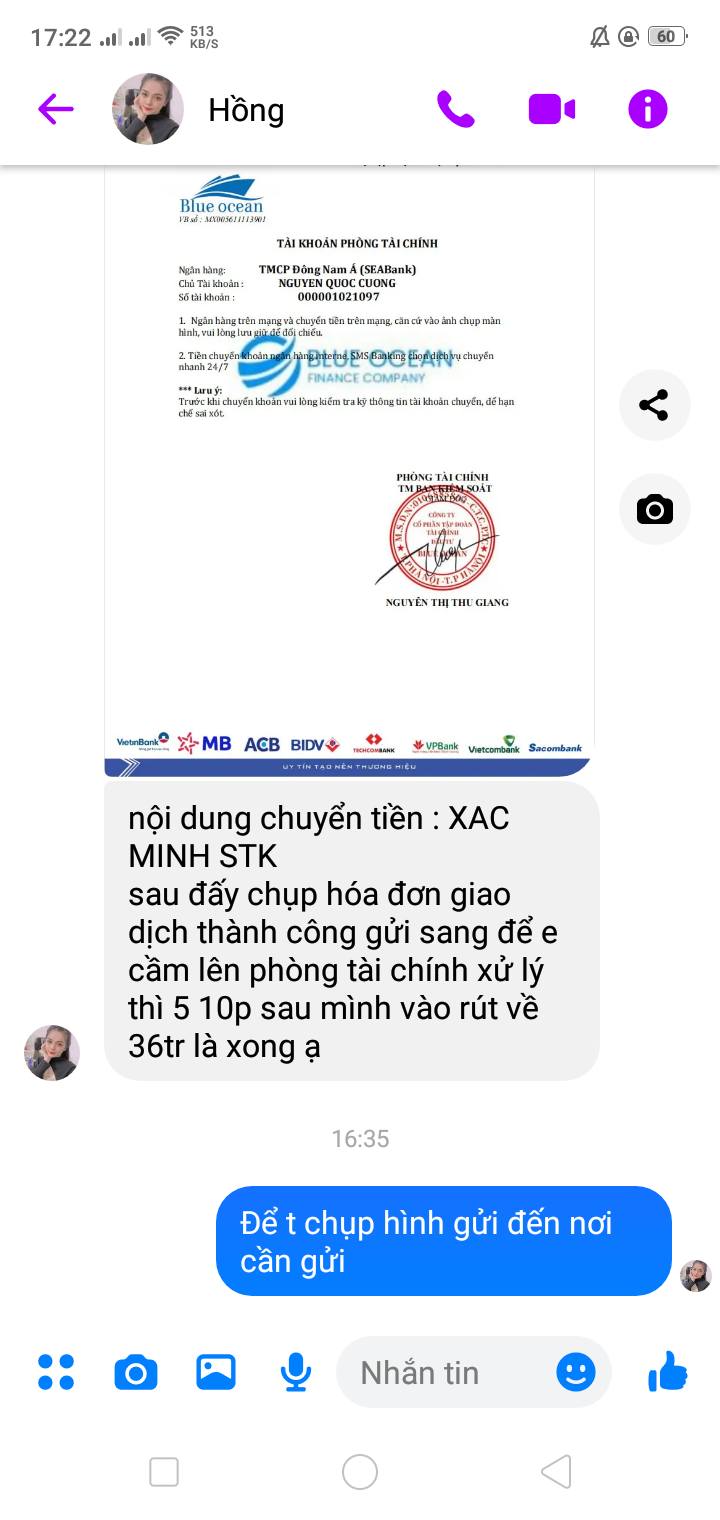
Task: Start a video call with Hồng
Action: tap(552, 109)
